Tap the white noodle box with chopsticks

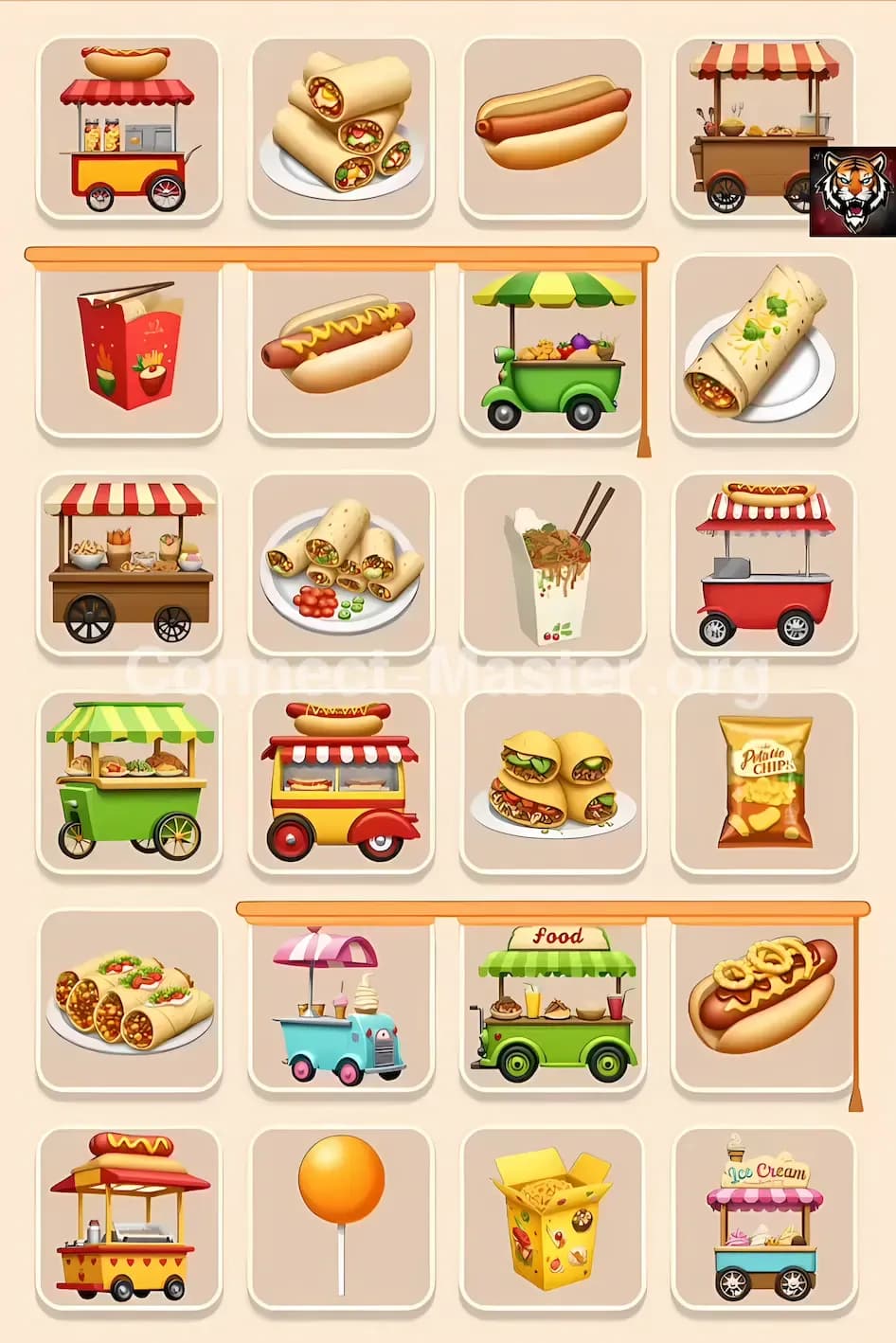[x=554, y=564]
